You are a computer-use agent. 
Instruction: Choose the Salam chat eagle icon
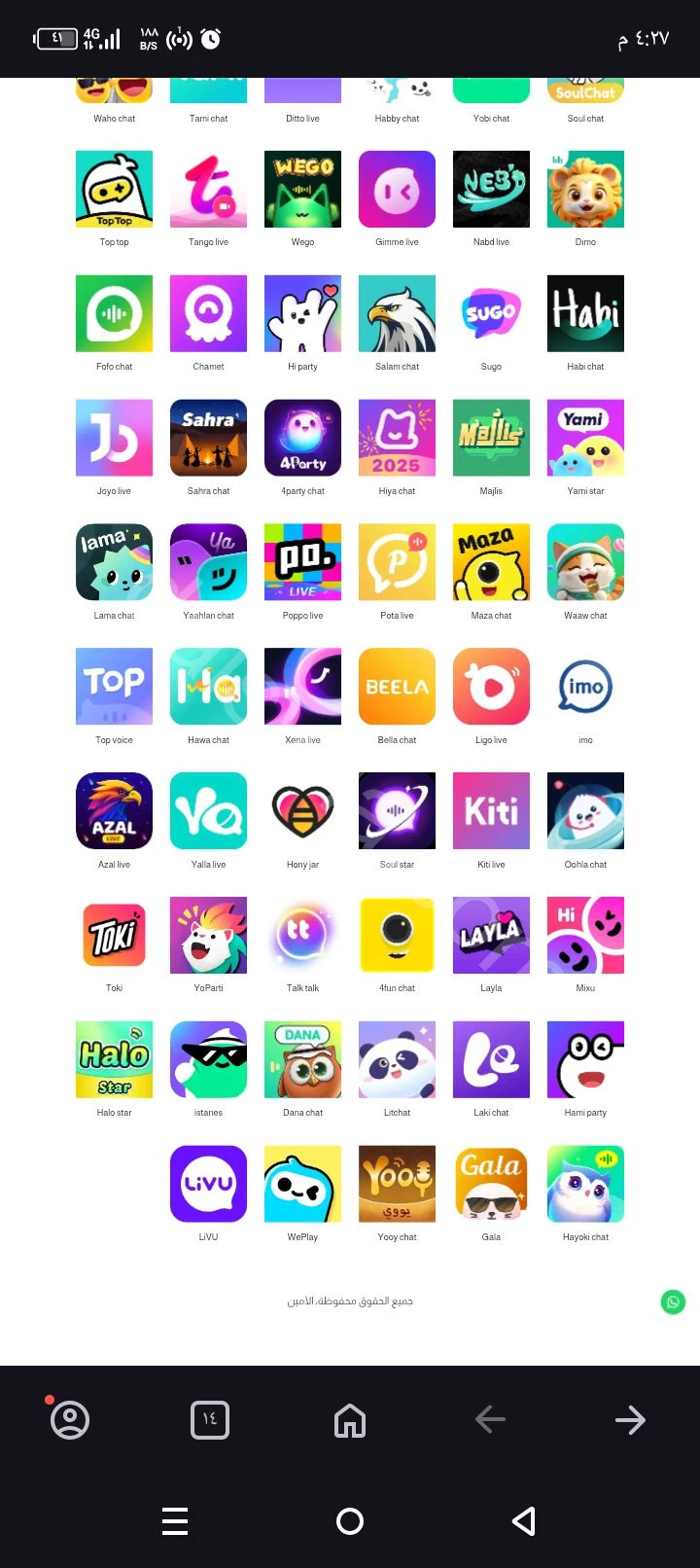point(397,313)
